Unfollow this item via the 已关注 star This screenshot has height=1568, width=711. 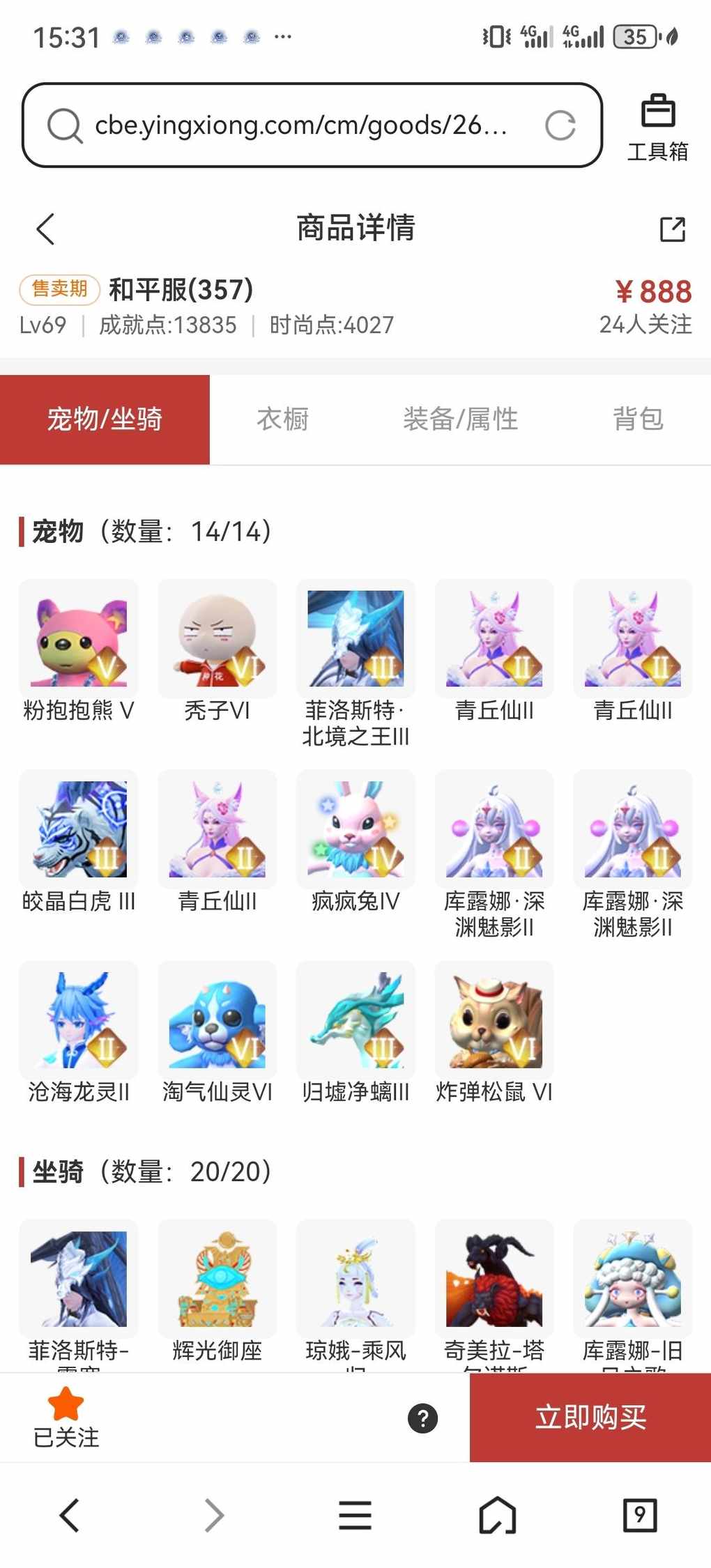[66, 1416]
